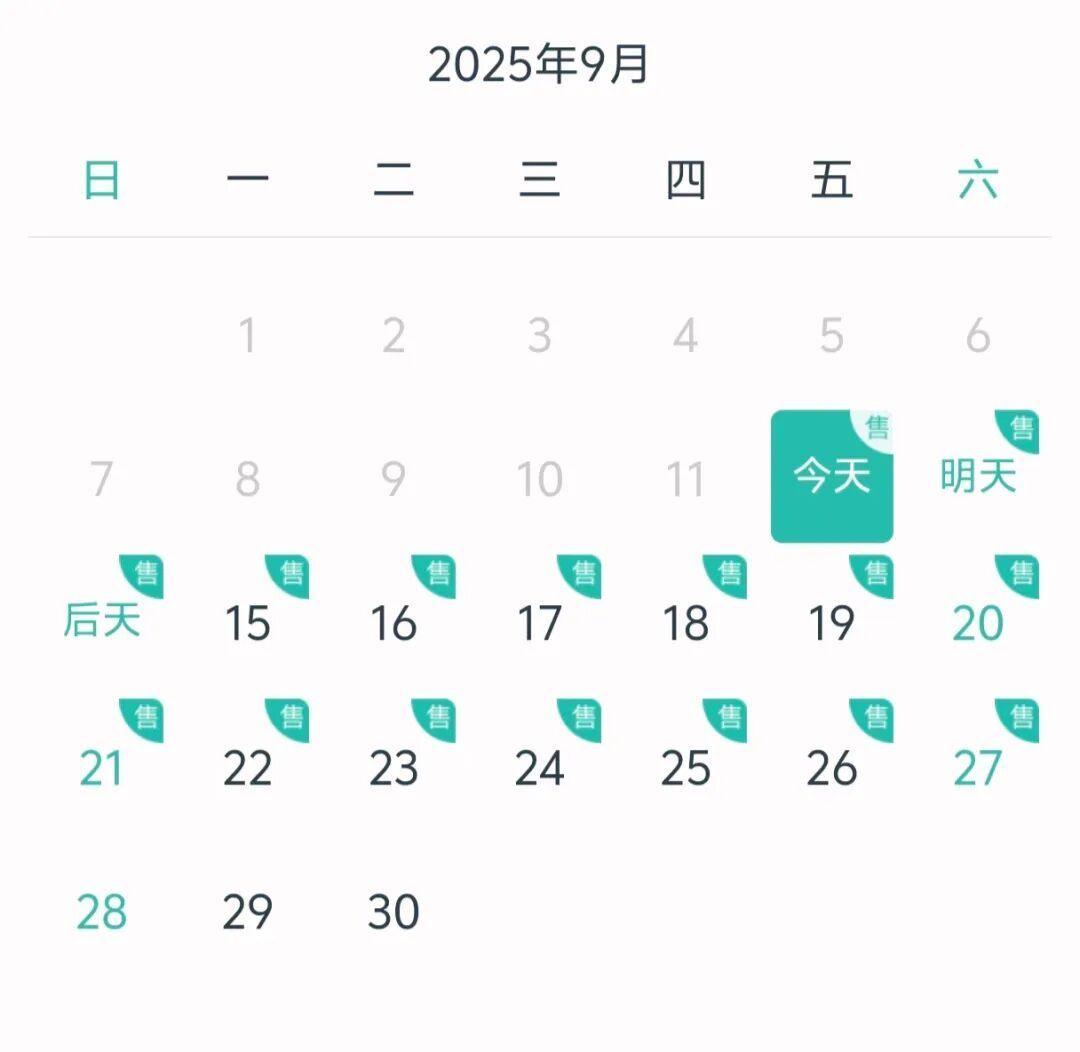1080x1052 pixels.
Task: Pick Saturday September 27
Action: point(977,768)
